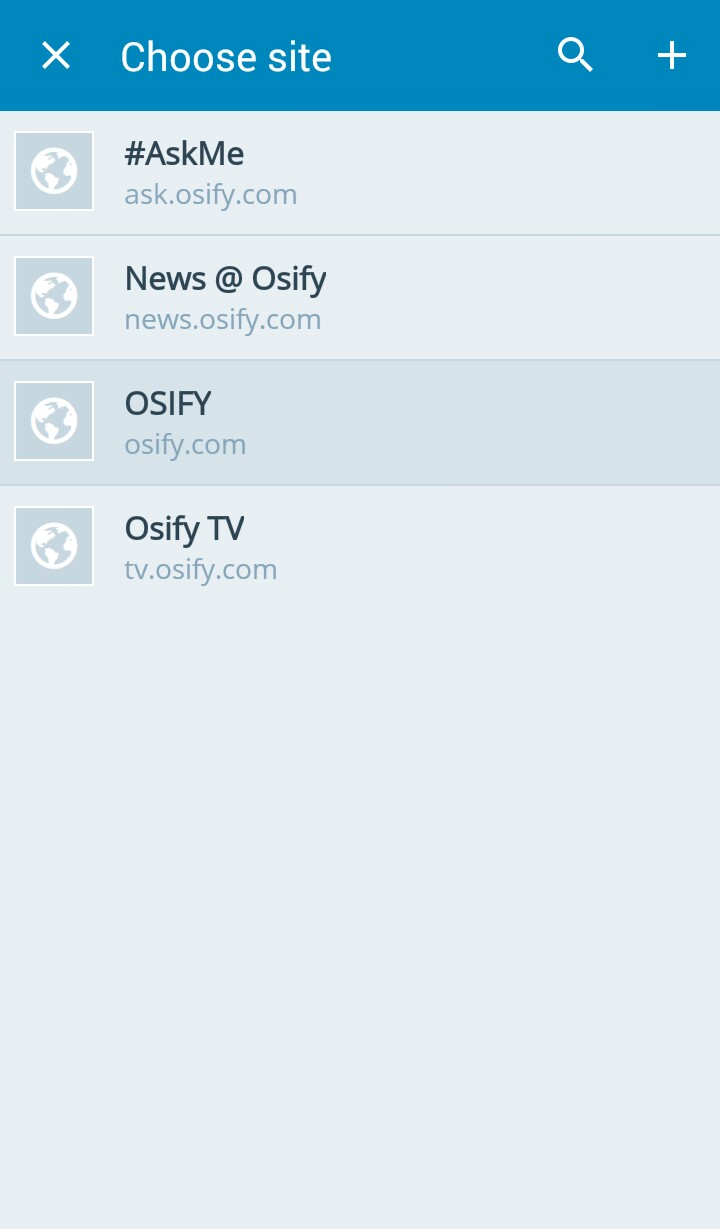This screenshot has height=1229, width=720.
Task: Add a new site
Action: tap(671, 56)
